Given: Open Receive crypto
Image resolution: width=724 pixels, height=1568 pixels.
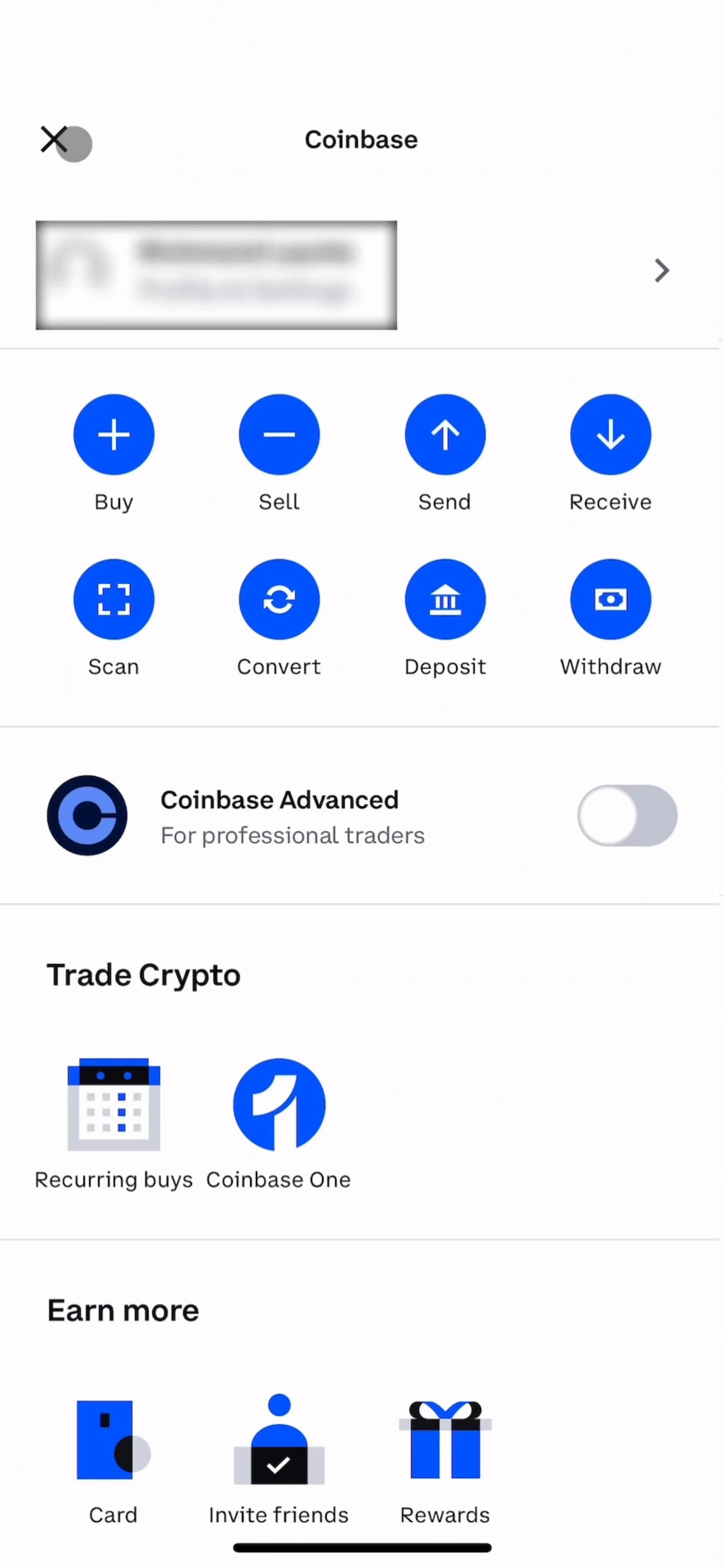Looking at the screenshot, I should [610, 434].
